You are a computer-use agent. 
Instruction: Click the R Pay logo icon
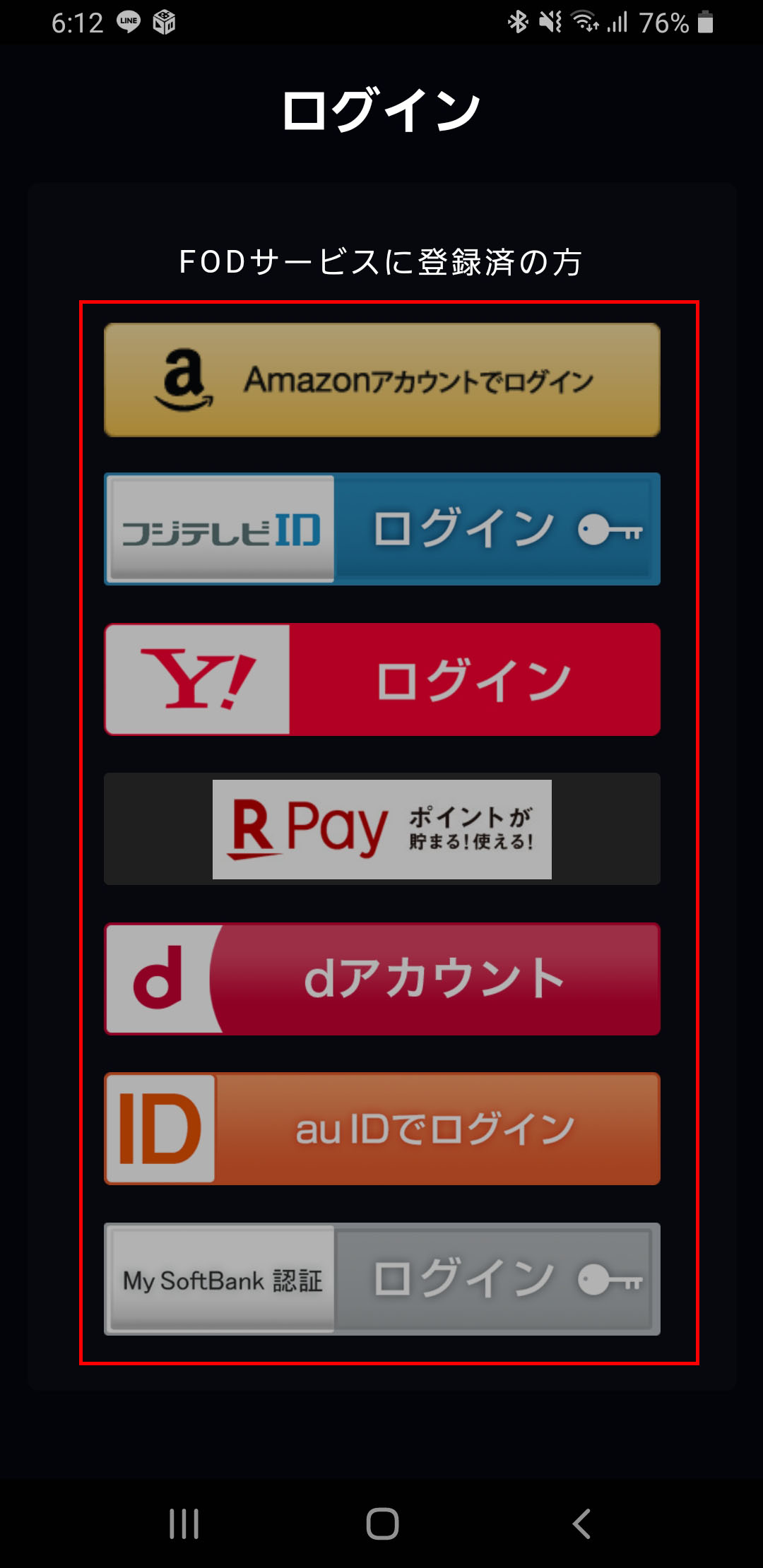[x=304, y=828]
